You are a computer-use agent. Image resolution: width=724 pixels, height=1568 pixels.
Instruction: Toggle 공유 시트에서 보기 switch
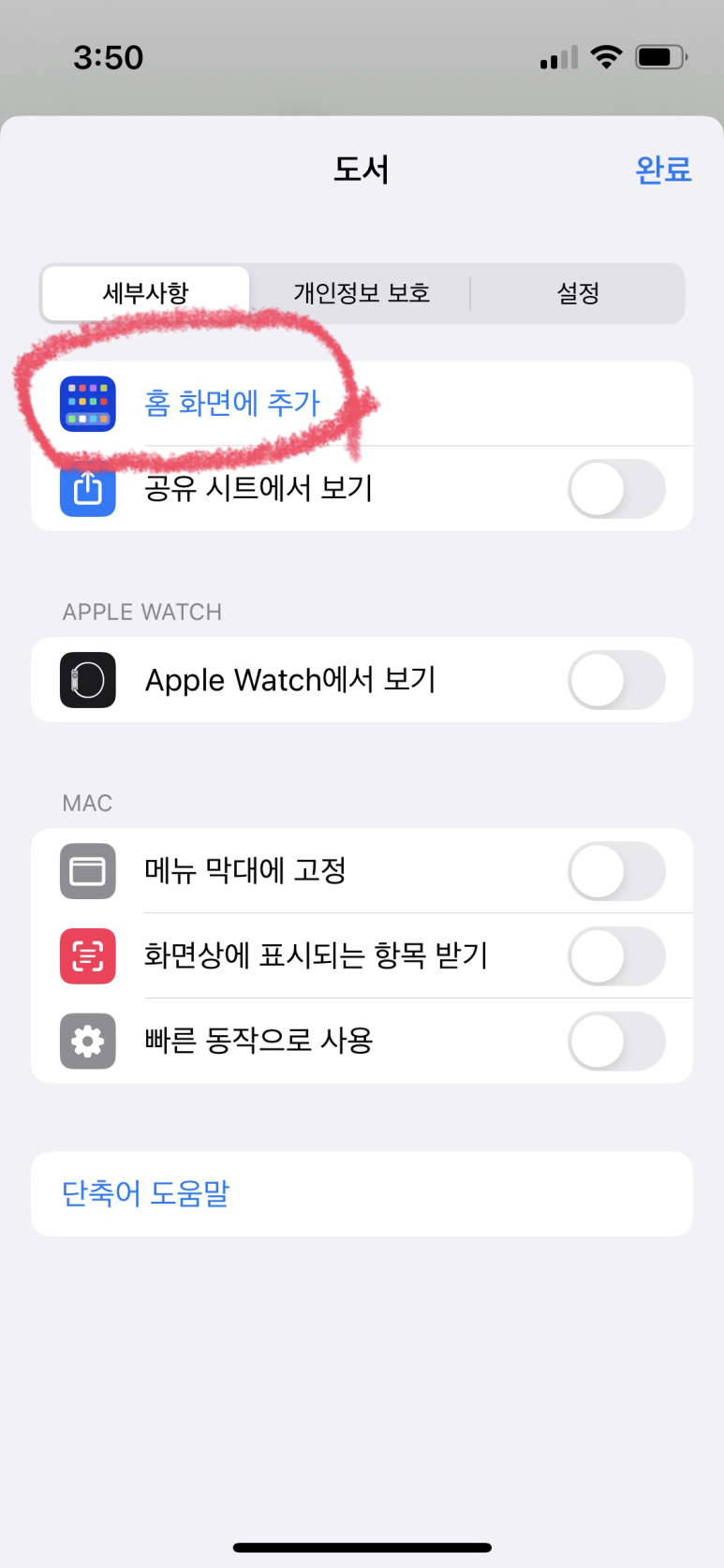pyautogui.click(x=616, y=489)
